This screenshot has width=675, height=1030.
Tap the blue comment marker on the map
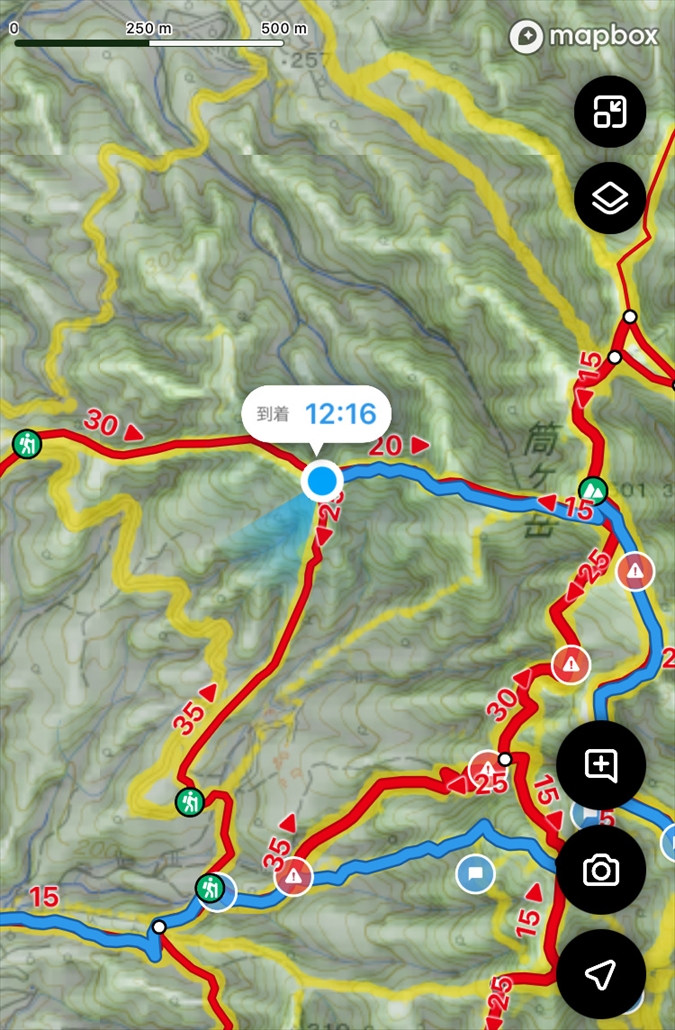(476, 874)
